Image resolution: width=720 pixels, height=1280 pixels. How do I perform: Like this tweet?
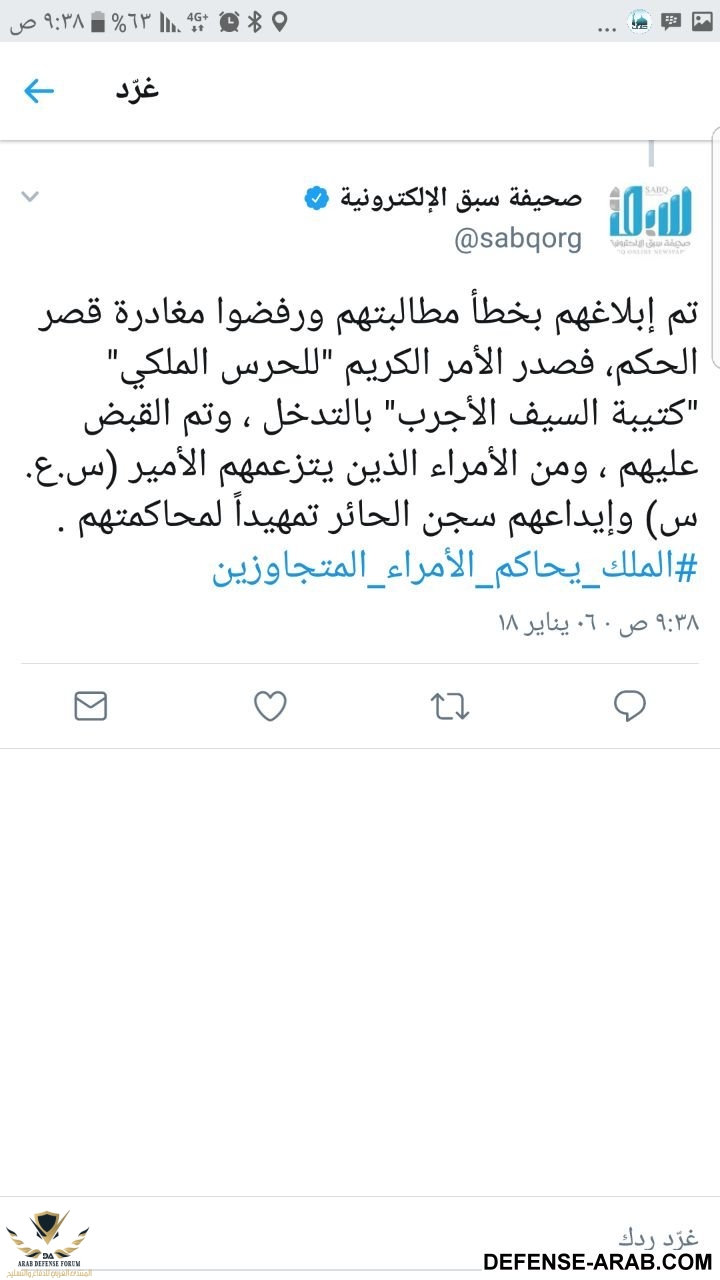270,707
